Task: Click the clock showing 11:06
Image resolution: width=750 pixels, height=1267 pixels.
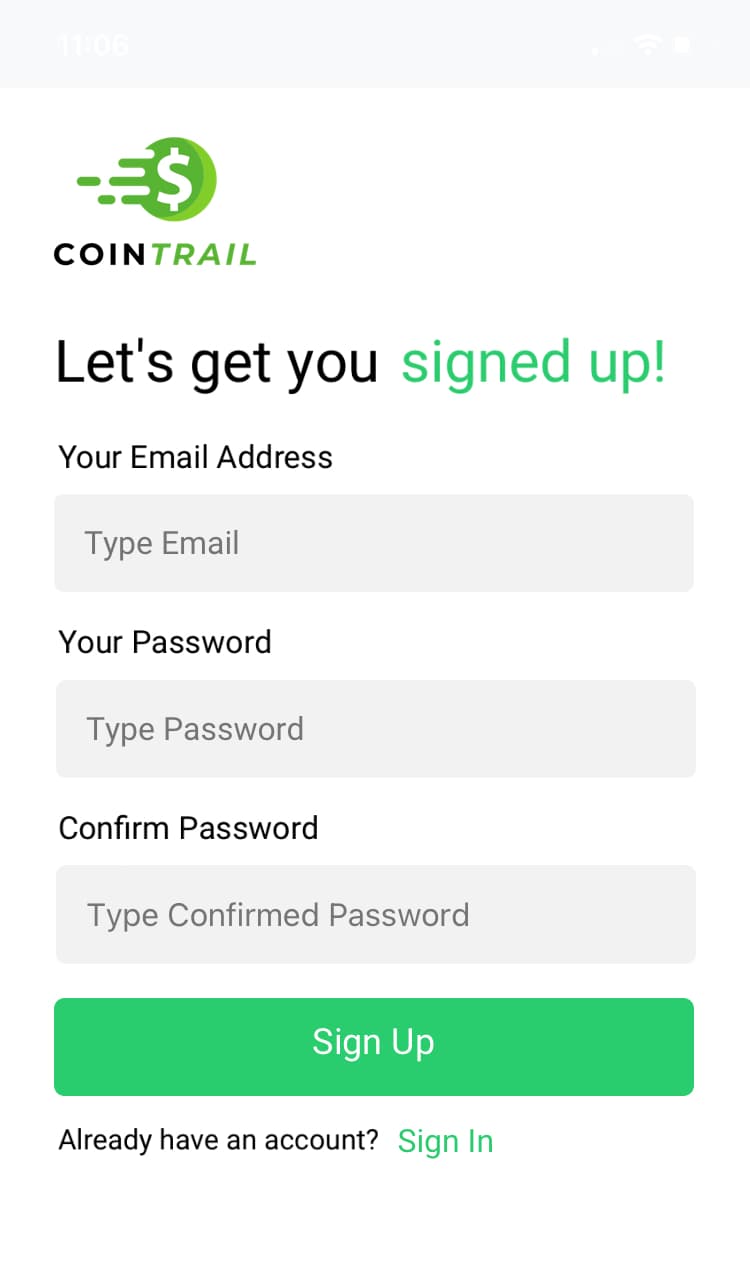Action: tap(95, 44)
